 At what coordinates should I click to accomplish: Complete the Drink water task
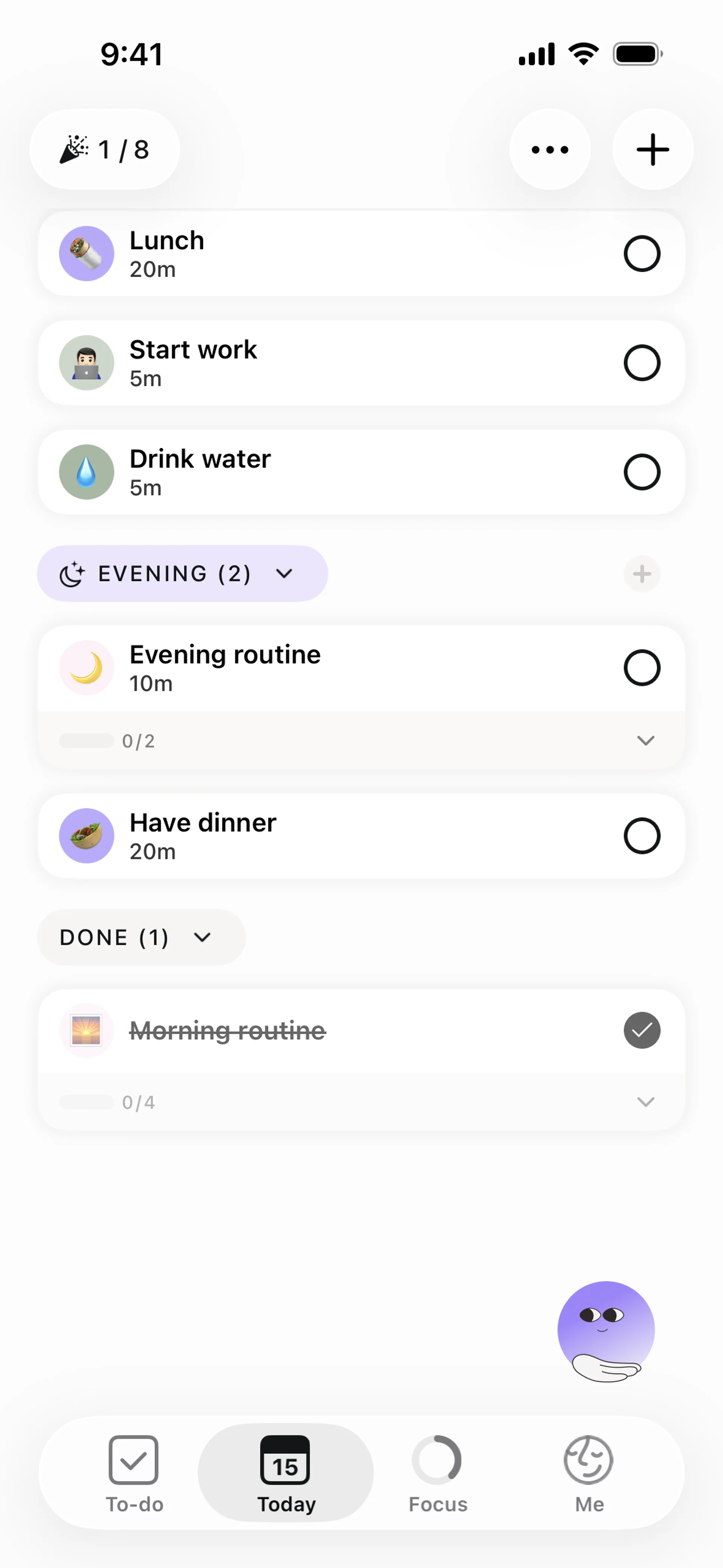(x=641, y=472)
